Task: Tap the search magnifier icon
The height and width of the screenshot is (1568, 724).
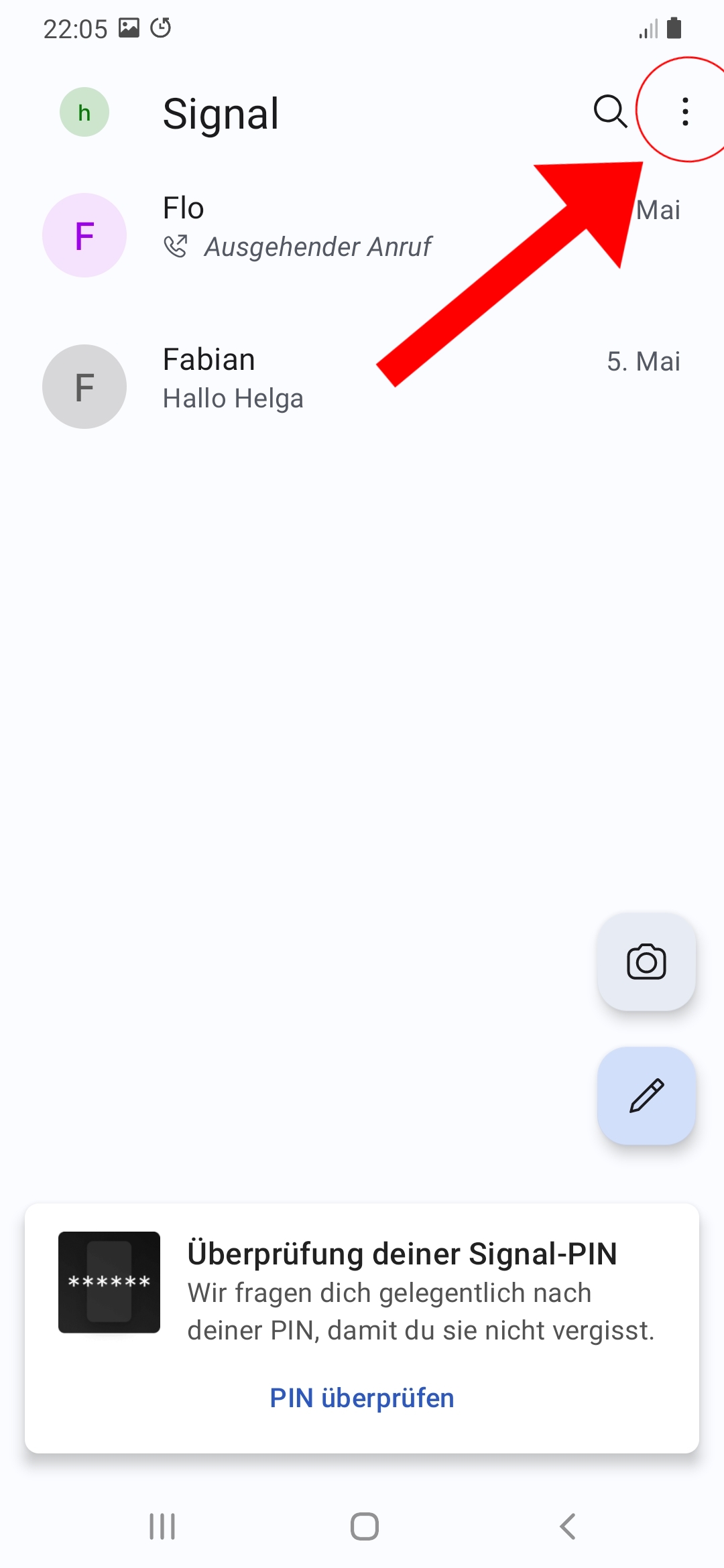Action: 610,111
